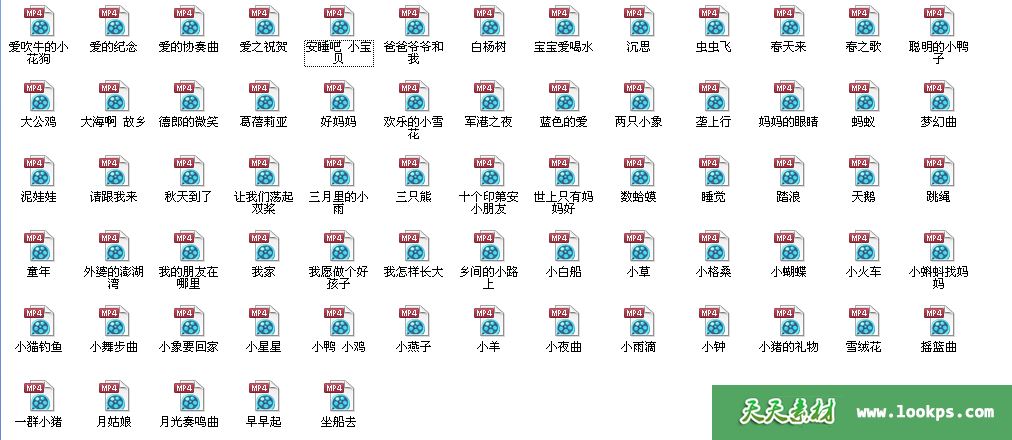Open 让我们荡起双桨 video file
This screenshot has height=440, width=1012.
tap(264, 173)
